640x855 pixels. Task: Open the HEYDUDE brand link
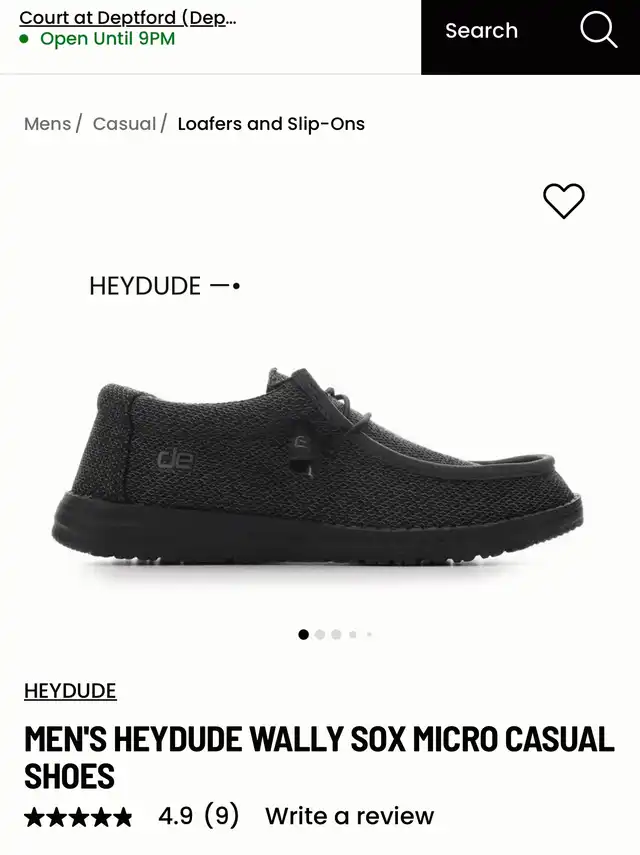pos(70,691)
